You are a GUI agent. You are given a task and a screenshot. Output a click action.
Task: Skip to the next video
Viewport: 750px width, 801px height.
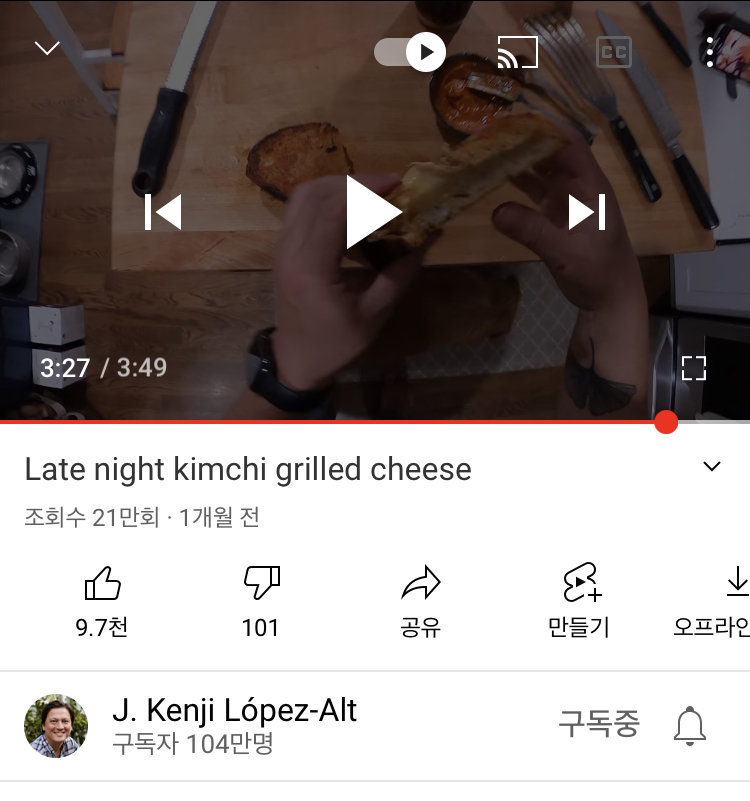tap(587, 212)
